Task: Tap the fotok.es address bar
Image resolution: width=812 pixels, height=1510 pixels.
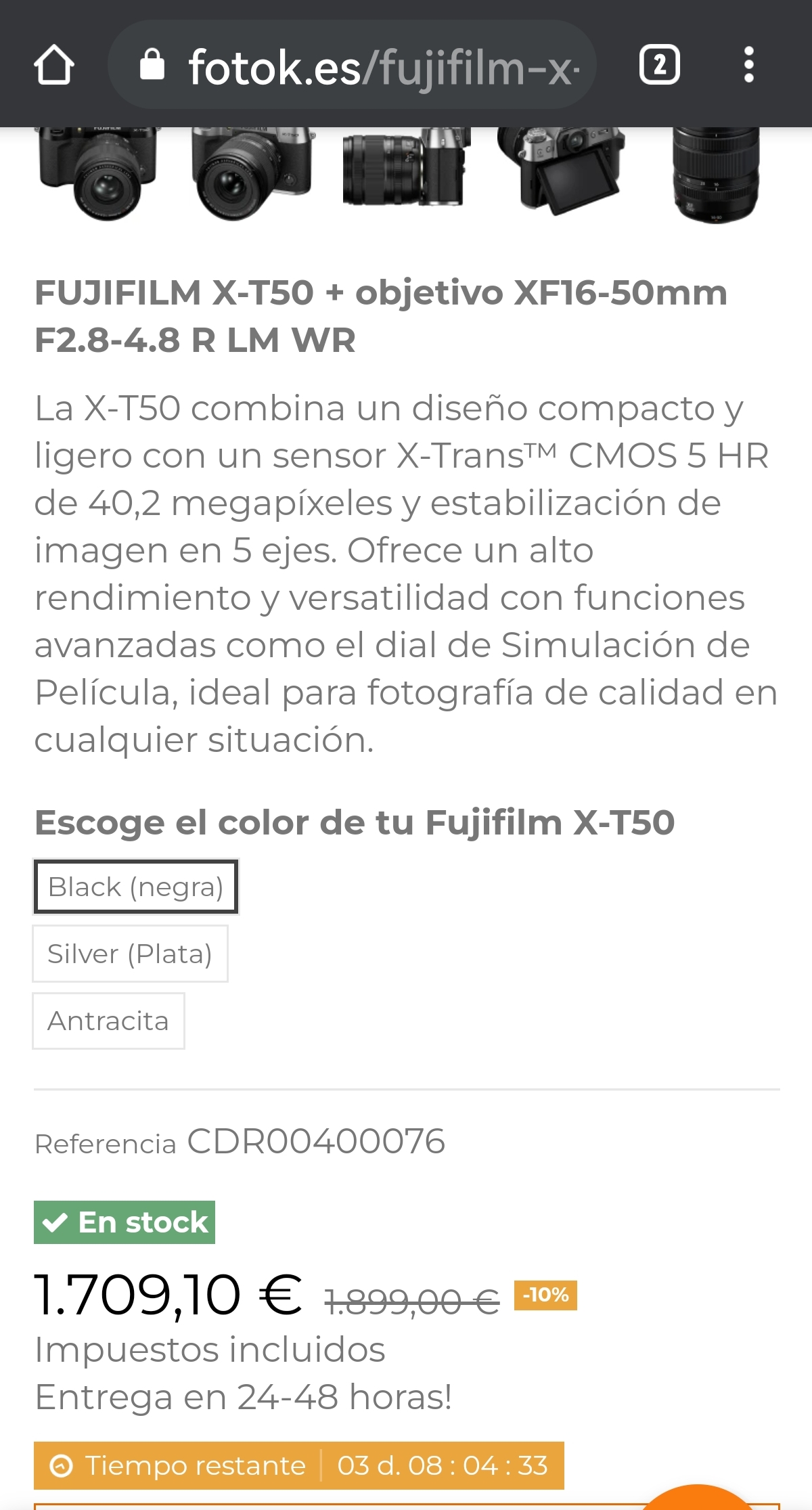Action: pos(352,65)
